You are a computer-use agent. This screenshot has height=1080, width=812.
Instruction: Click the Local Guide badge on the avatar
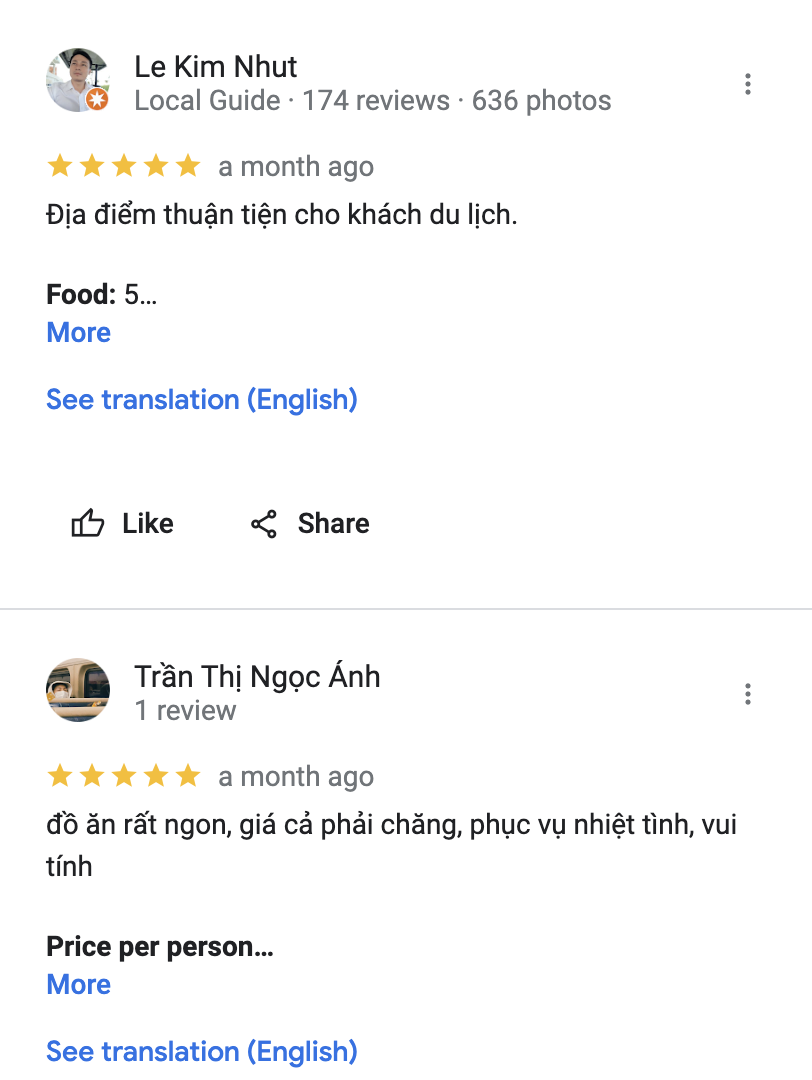click(97, 100)
